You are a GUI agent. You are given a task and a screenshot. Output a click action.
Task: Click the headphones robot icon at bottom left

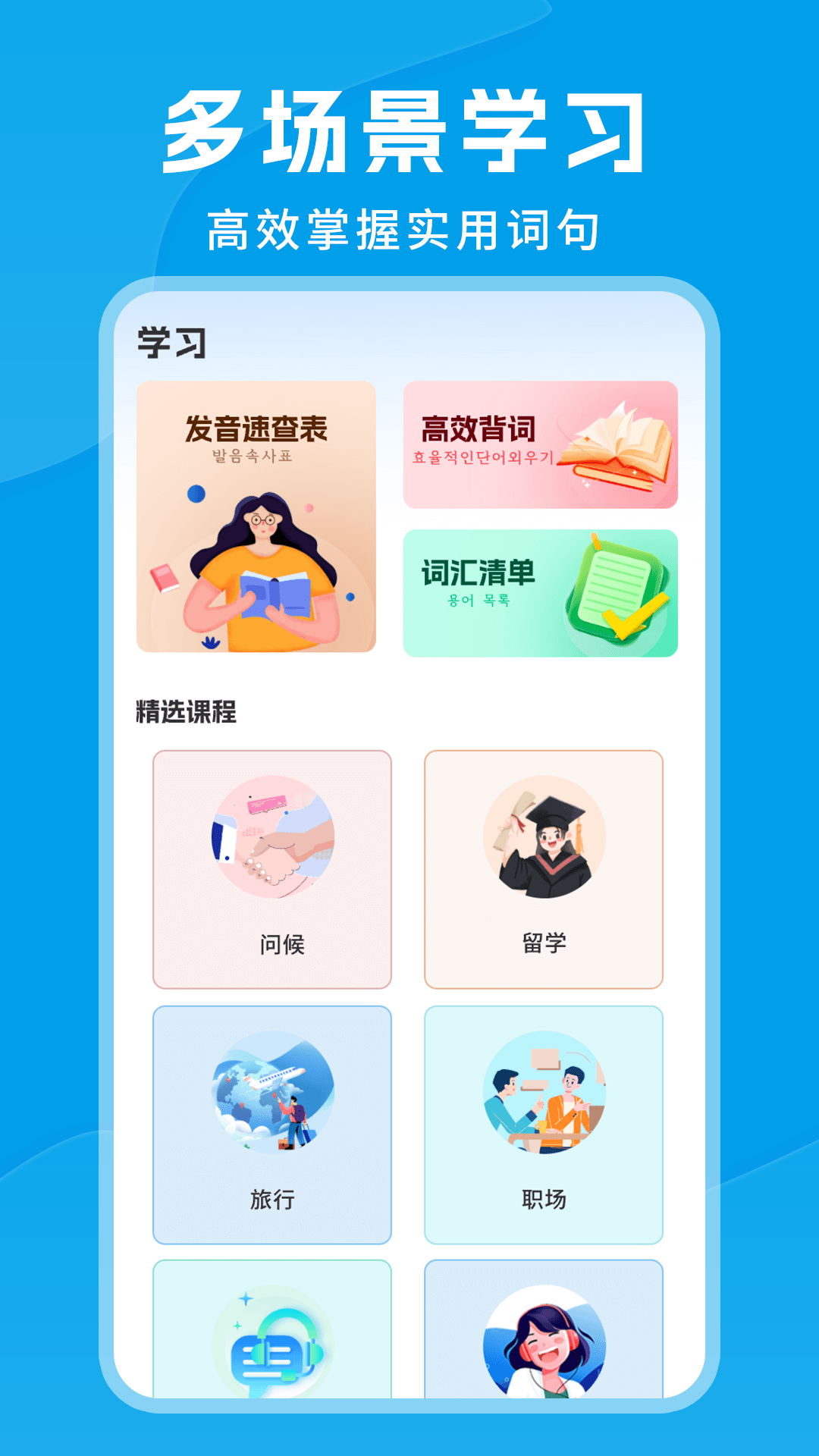click(x=273, y=1357)
